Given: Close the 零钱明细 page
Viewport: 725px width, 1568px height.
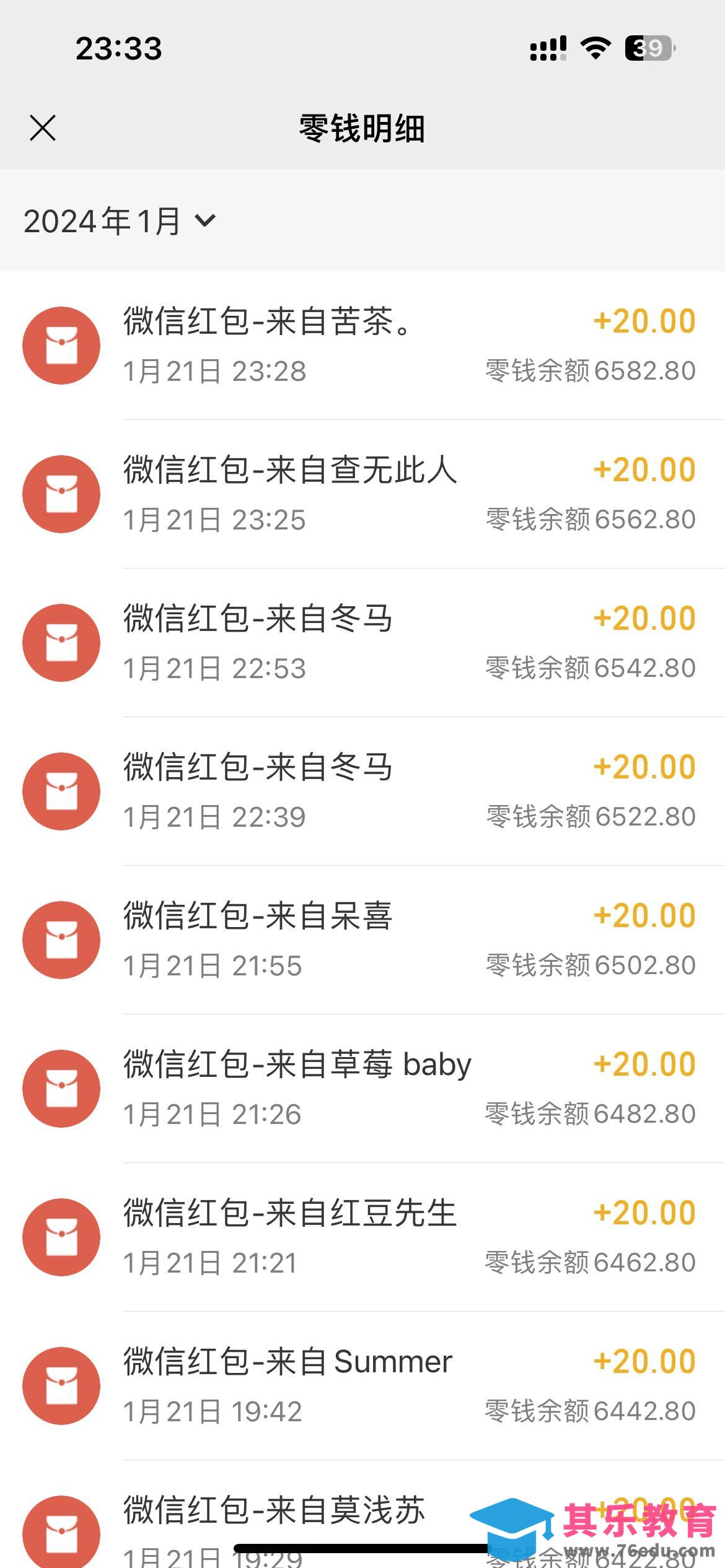Looking at the screenshot, I should click(43, 128).
